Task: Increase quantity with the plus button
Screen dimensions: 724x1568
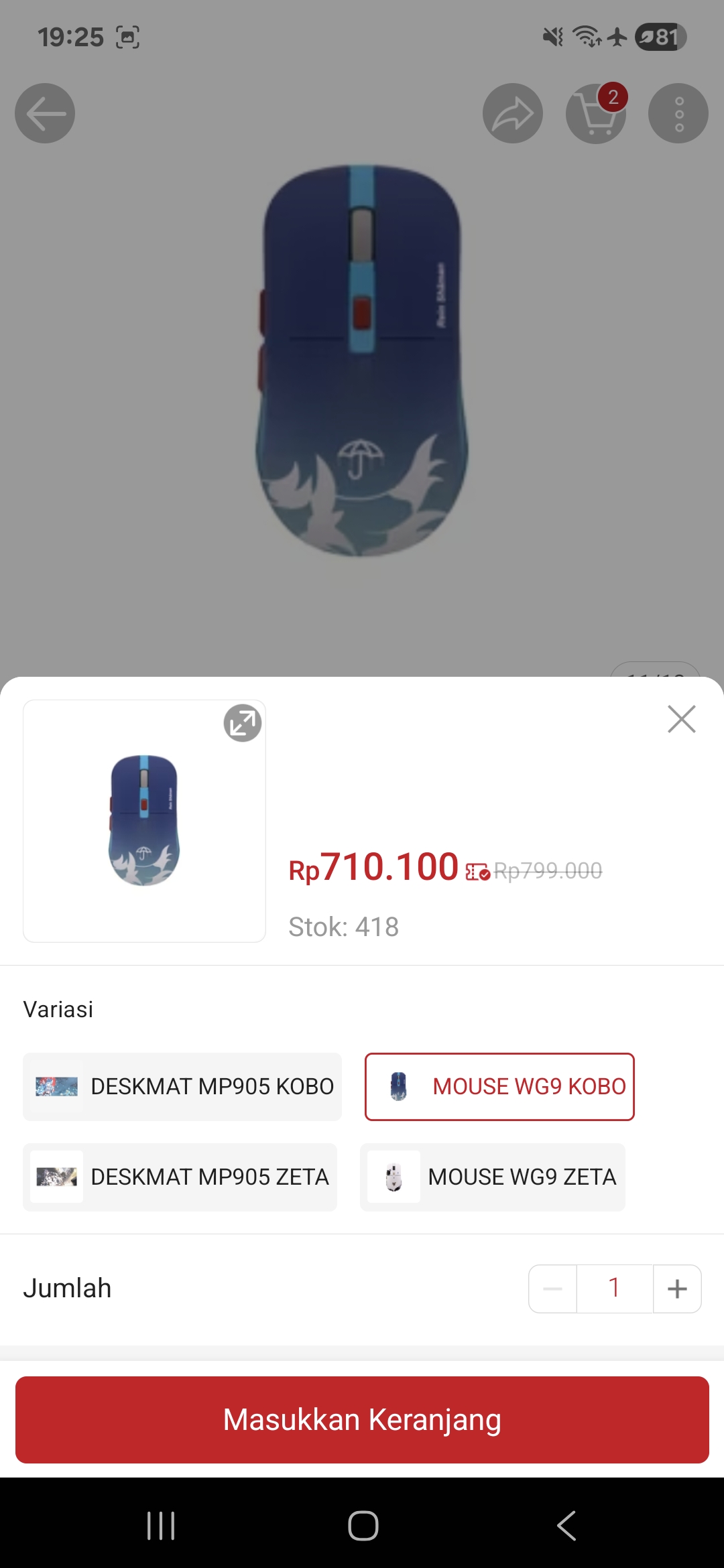Action: click(x=677, y=1288)
